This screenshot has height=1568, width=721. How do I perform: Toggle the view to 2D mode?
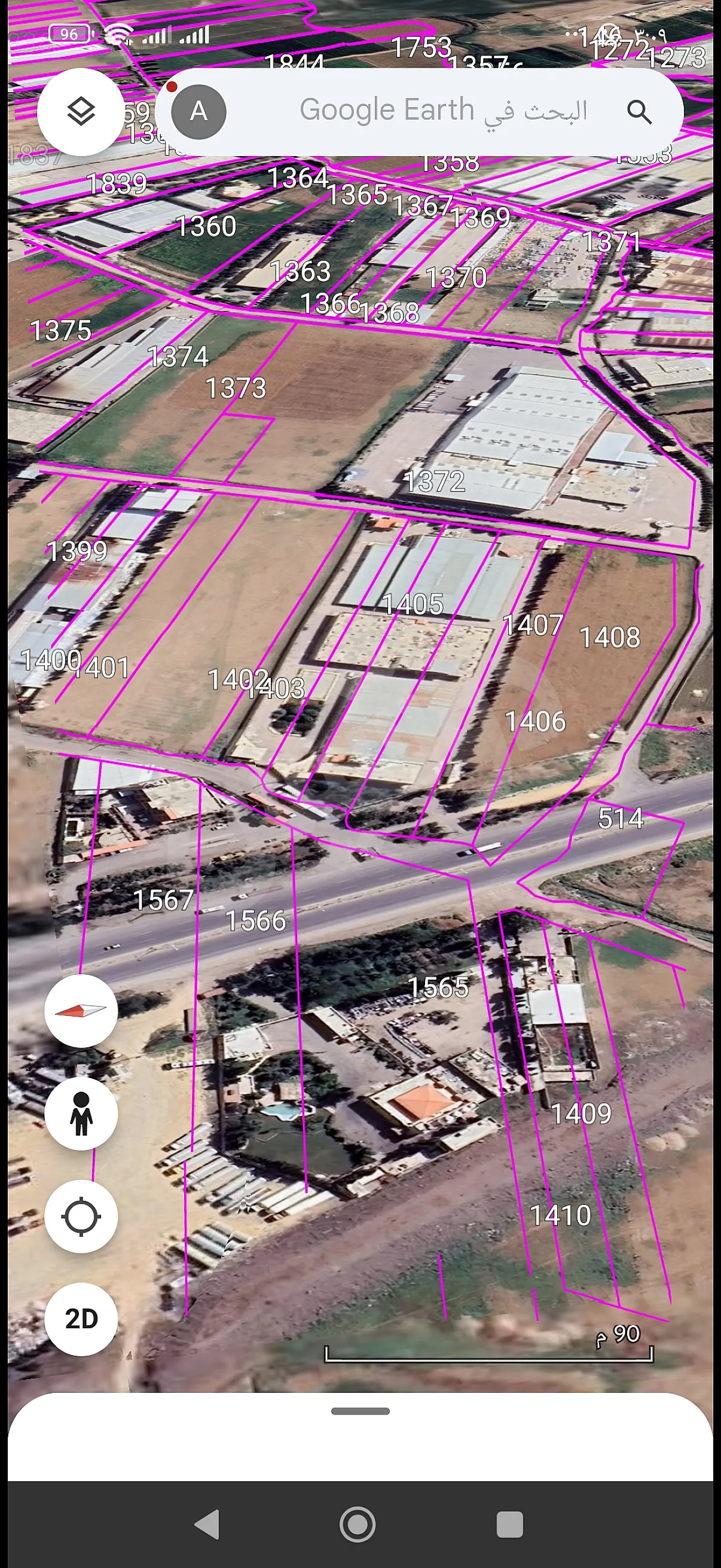pyautogui.click(x=81, y=1320)
